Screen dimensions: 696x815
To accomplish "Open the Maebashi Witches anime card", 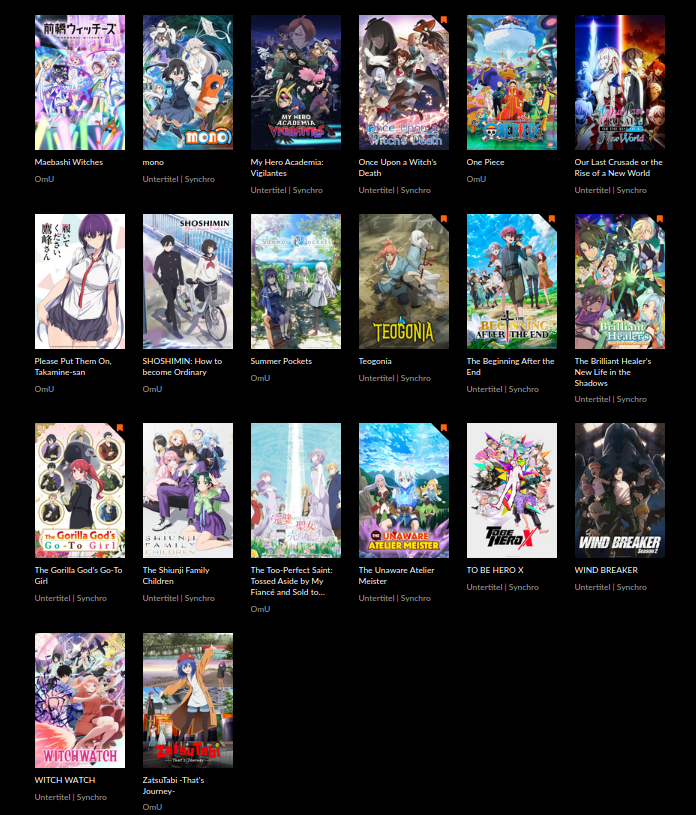I will pyautogui.click(x=80, y=82).
